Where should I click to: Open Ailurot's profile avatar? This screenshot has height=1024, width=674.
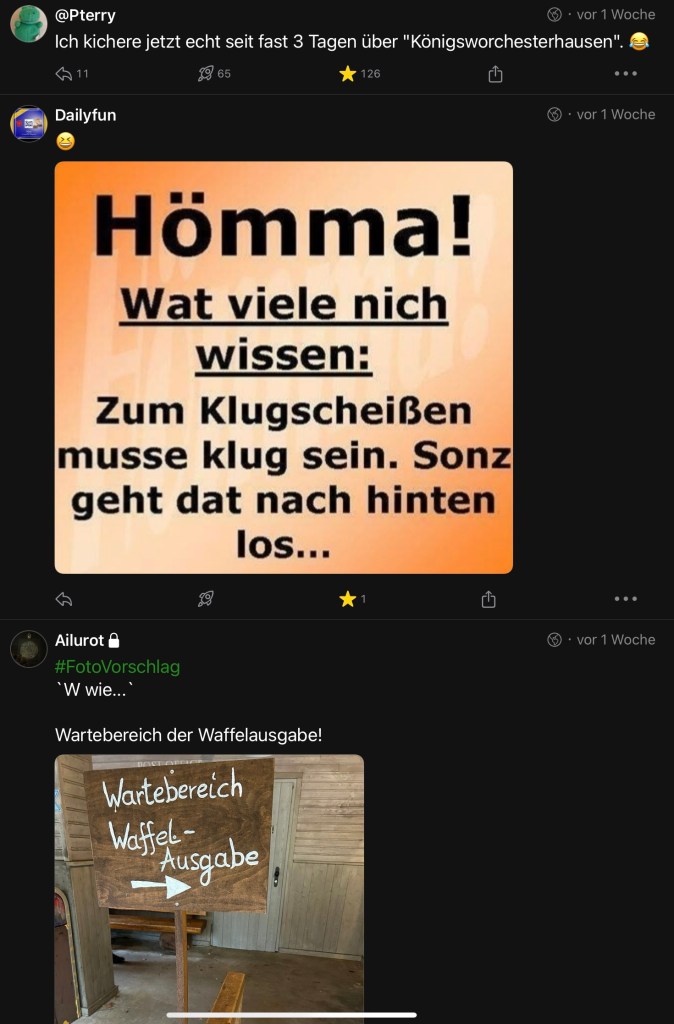click(28, 648)
